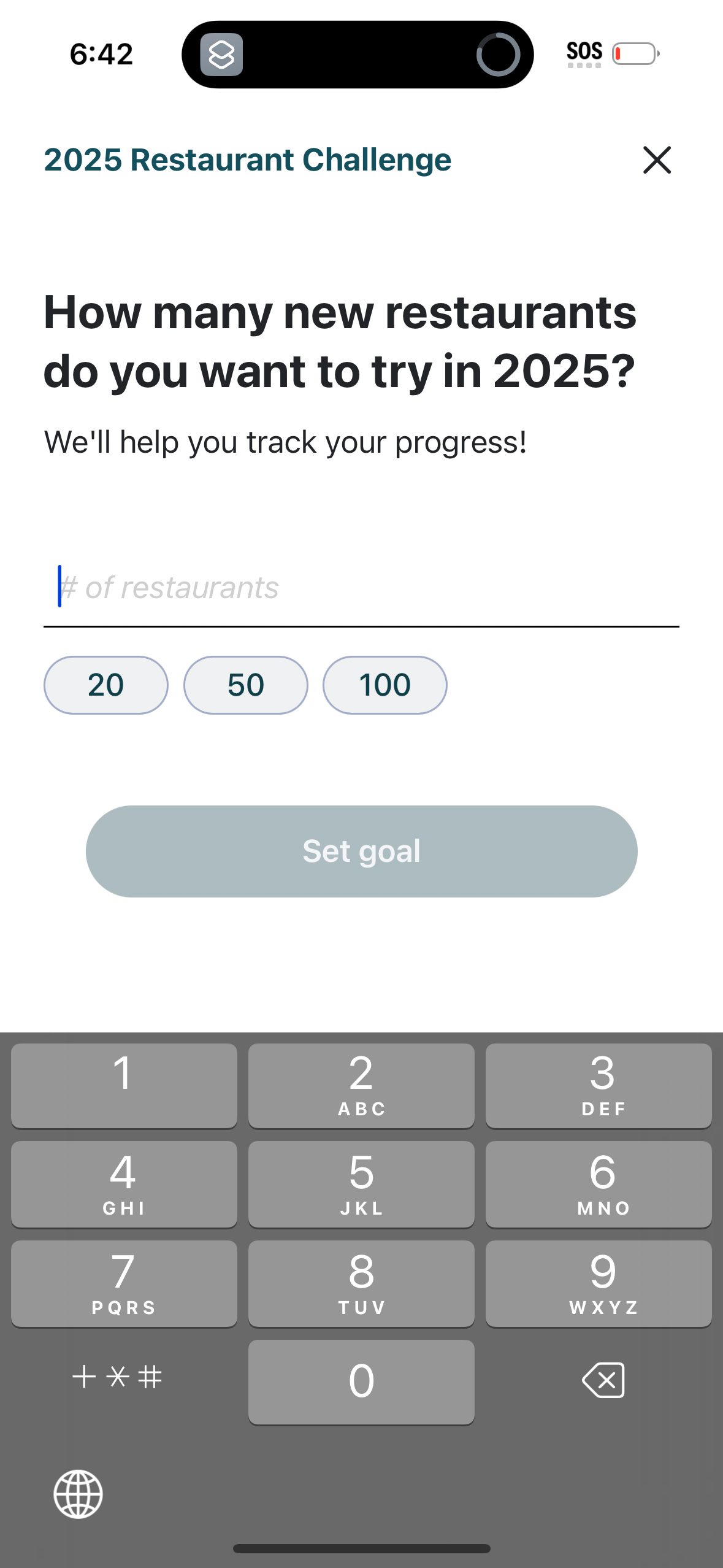Tap number 5 on the keypad
The height and width of the screenshot is (1568, 723).
tap(360, 1184)
